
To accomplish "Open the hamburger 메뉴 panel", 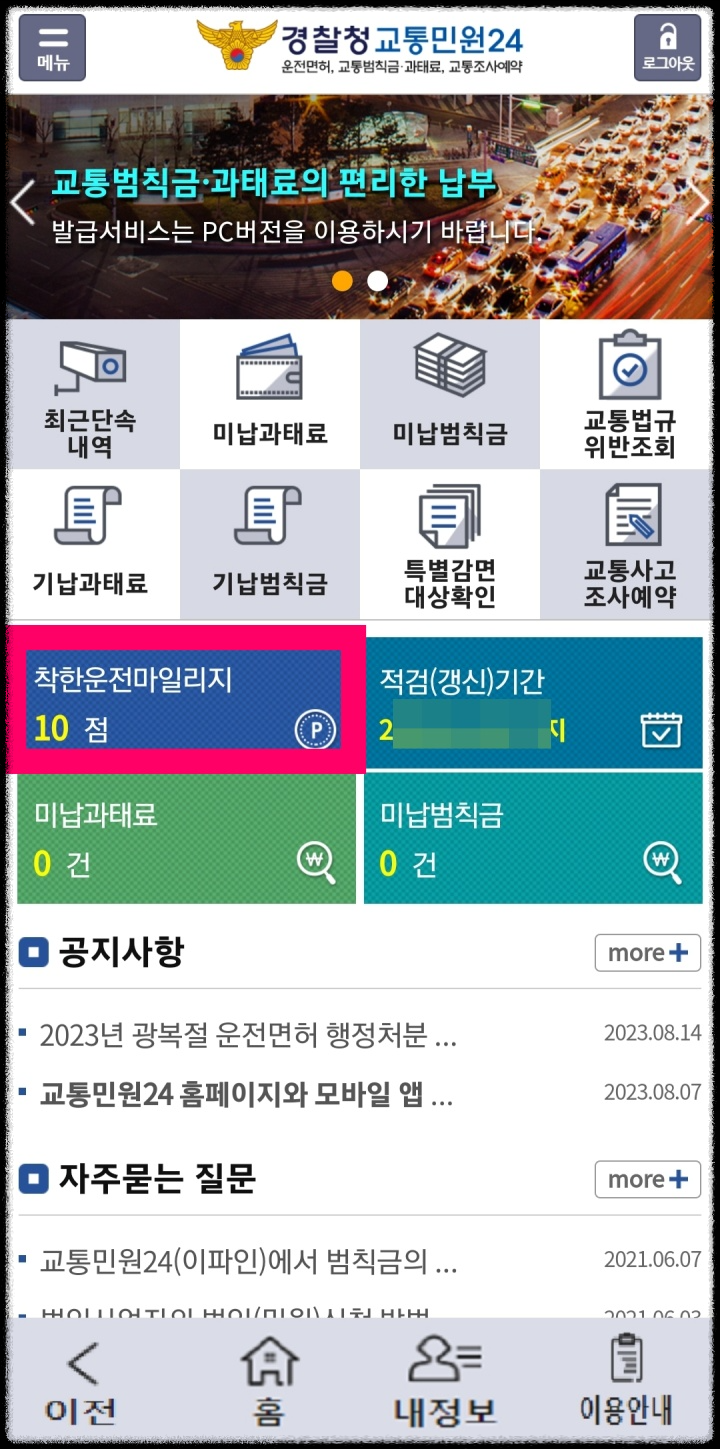I will 51,48.
